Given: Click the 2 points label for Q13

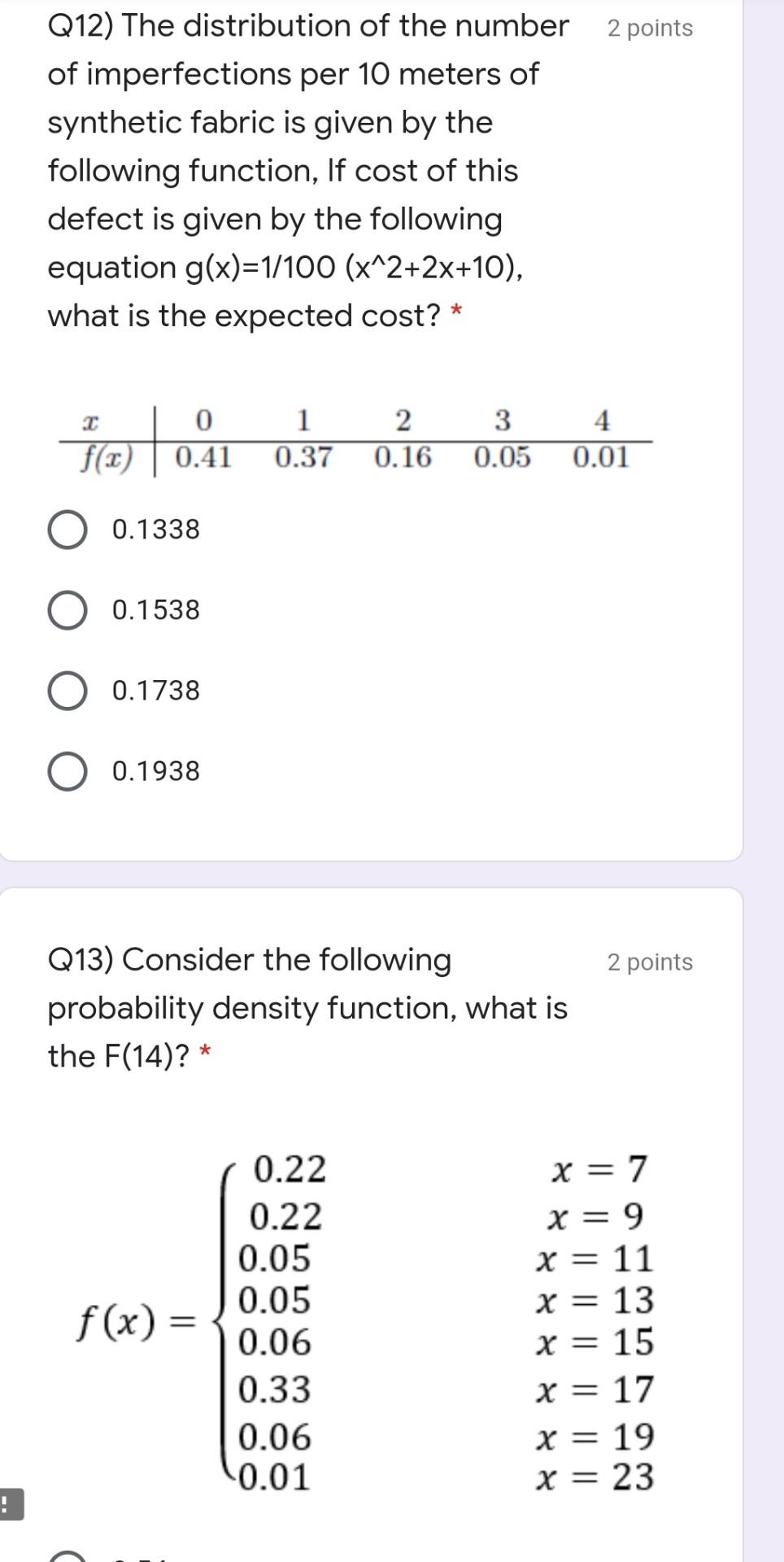Looking at the screenshot, I should (651, 961).
